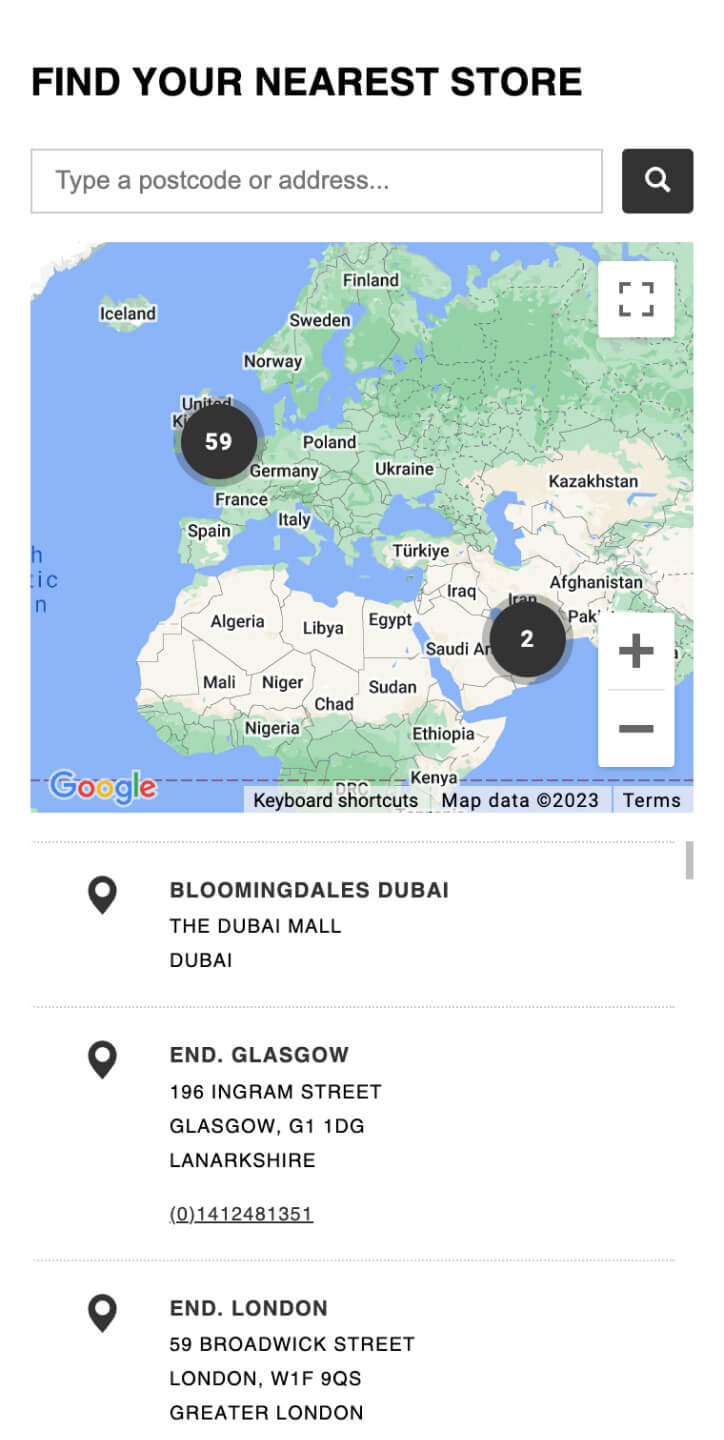Select the Bloomingdales Dubai store
The width and height of the screenshot is (724, 1440).
(x=309, y=890)
